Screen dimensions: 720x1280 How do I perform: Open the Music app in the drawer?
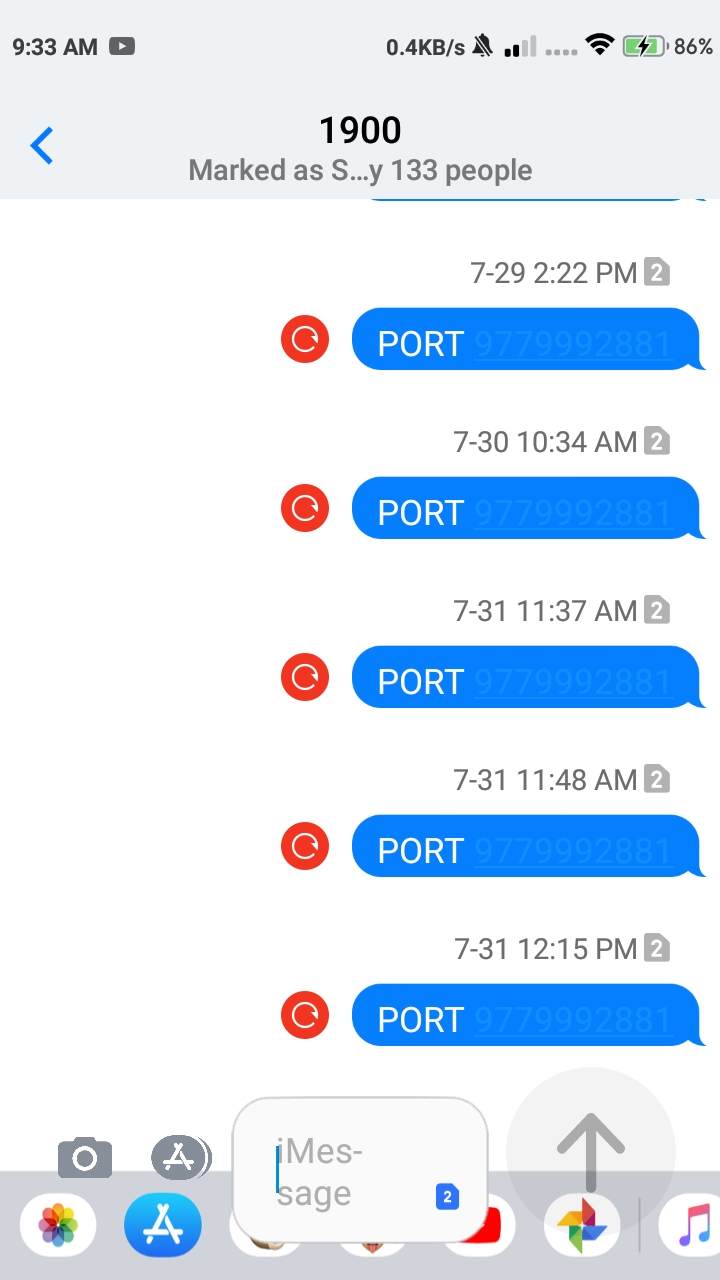pyautogui.click(x=693, y=1225)
